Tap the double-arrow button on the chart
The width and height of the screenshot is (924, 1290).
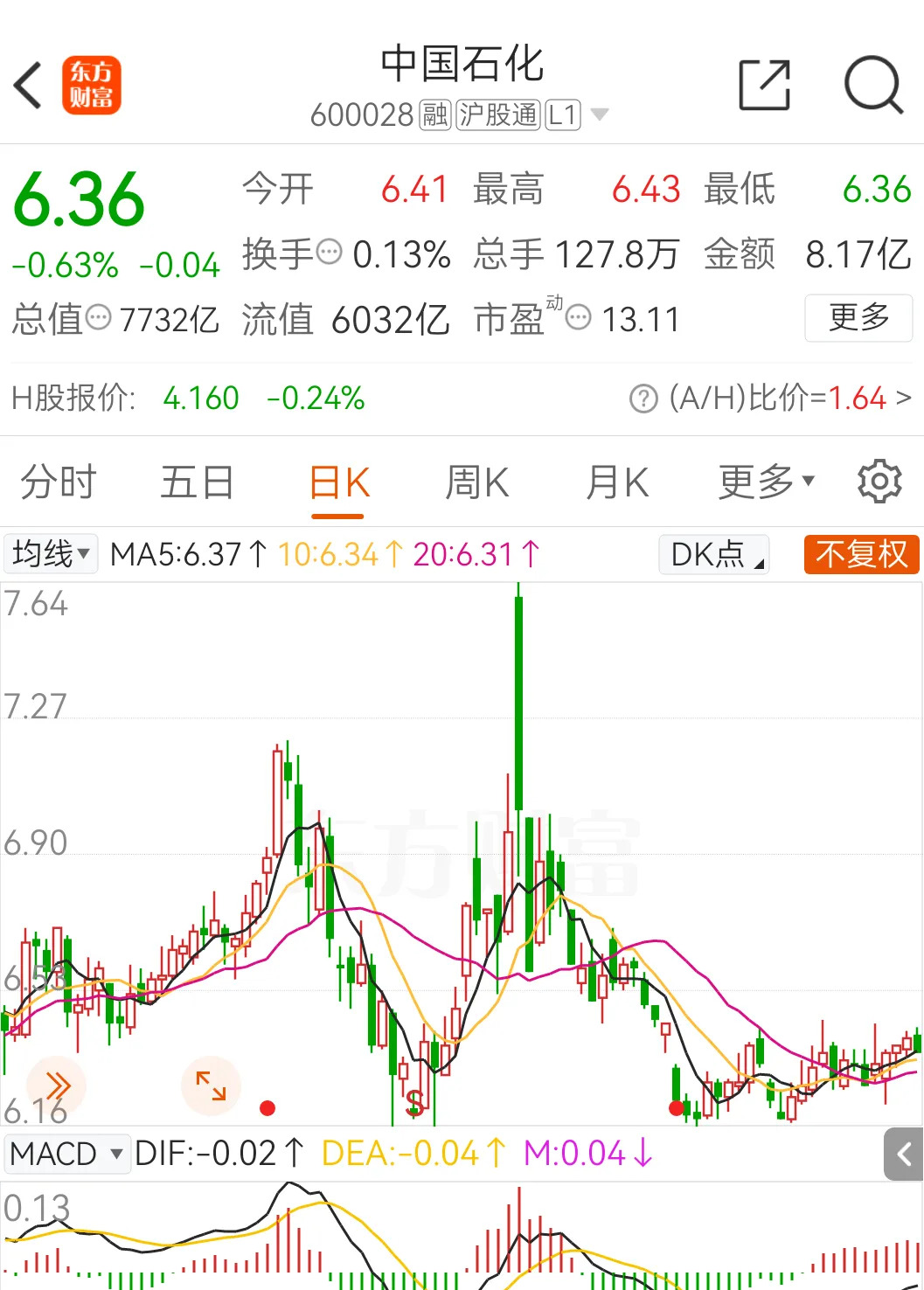pyautogui.click(x=57, y=1086)
